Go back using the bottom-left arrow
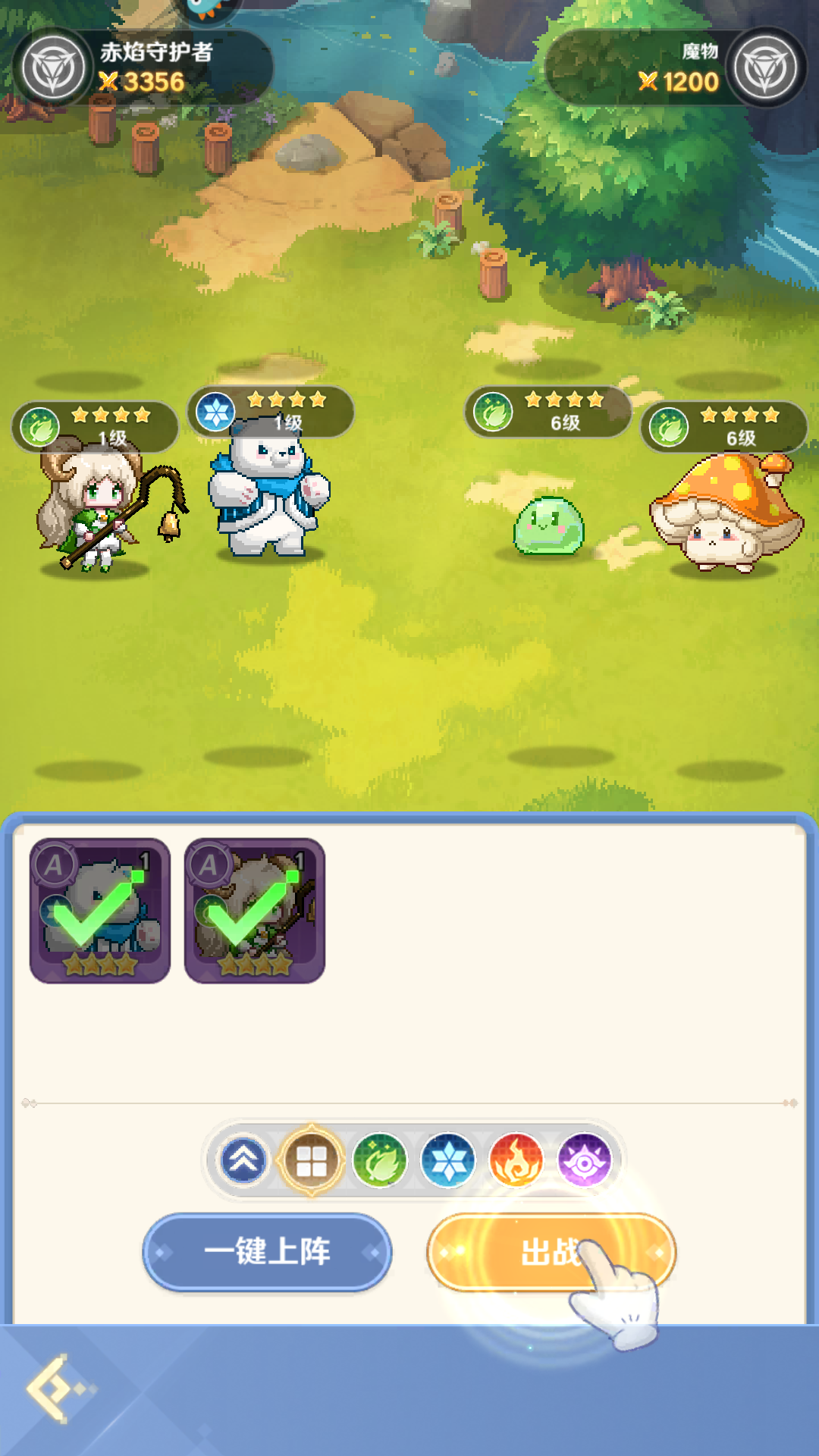This screenshot has height=1456, width=819. point(55,1389)
